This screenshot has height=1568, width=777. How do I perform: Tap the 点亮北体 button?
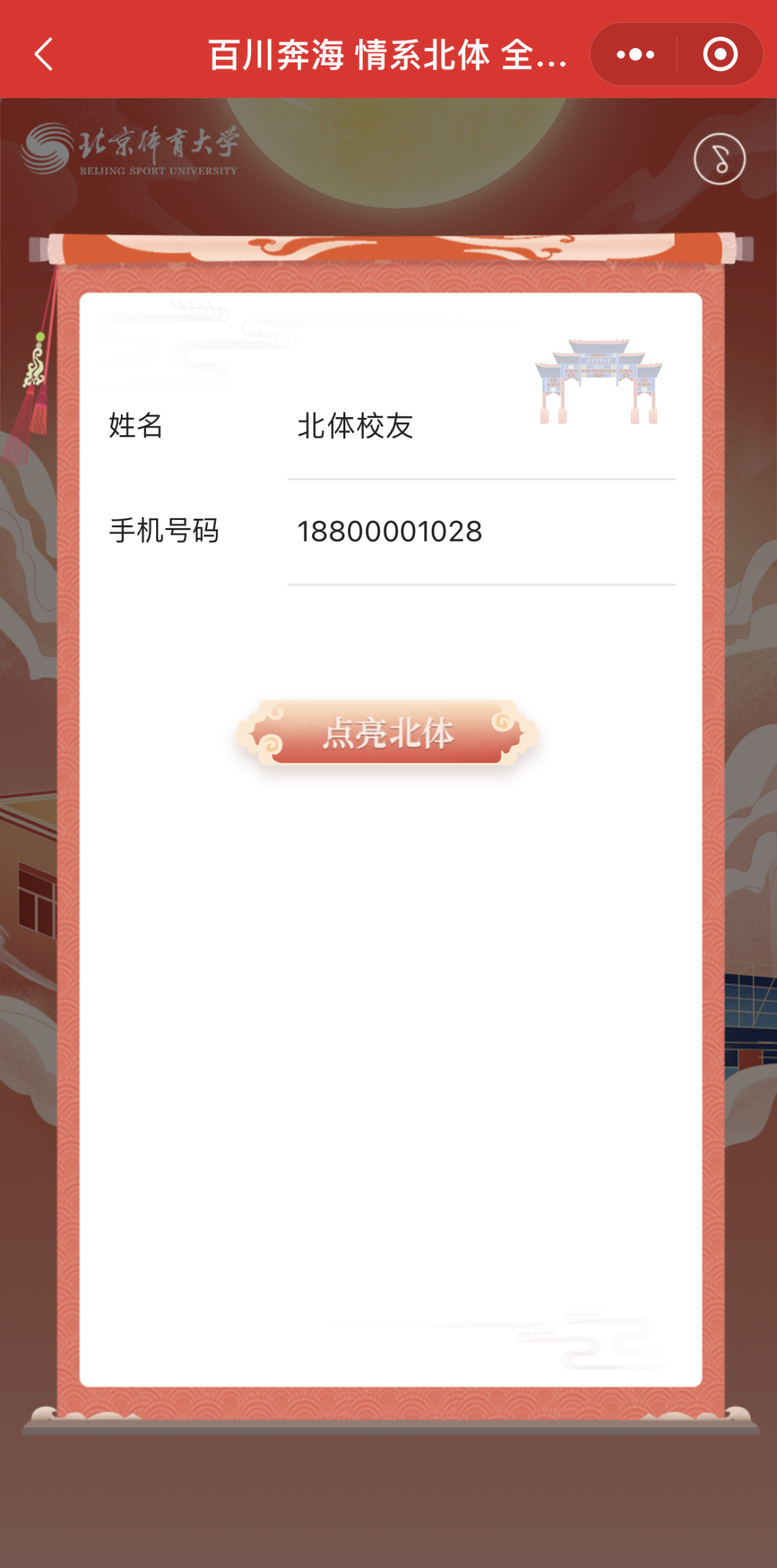388,733
